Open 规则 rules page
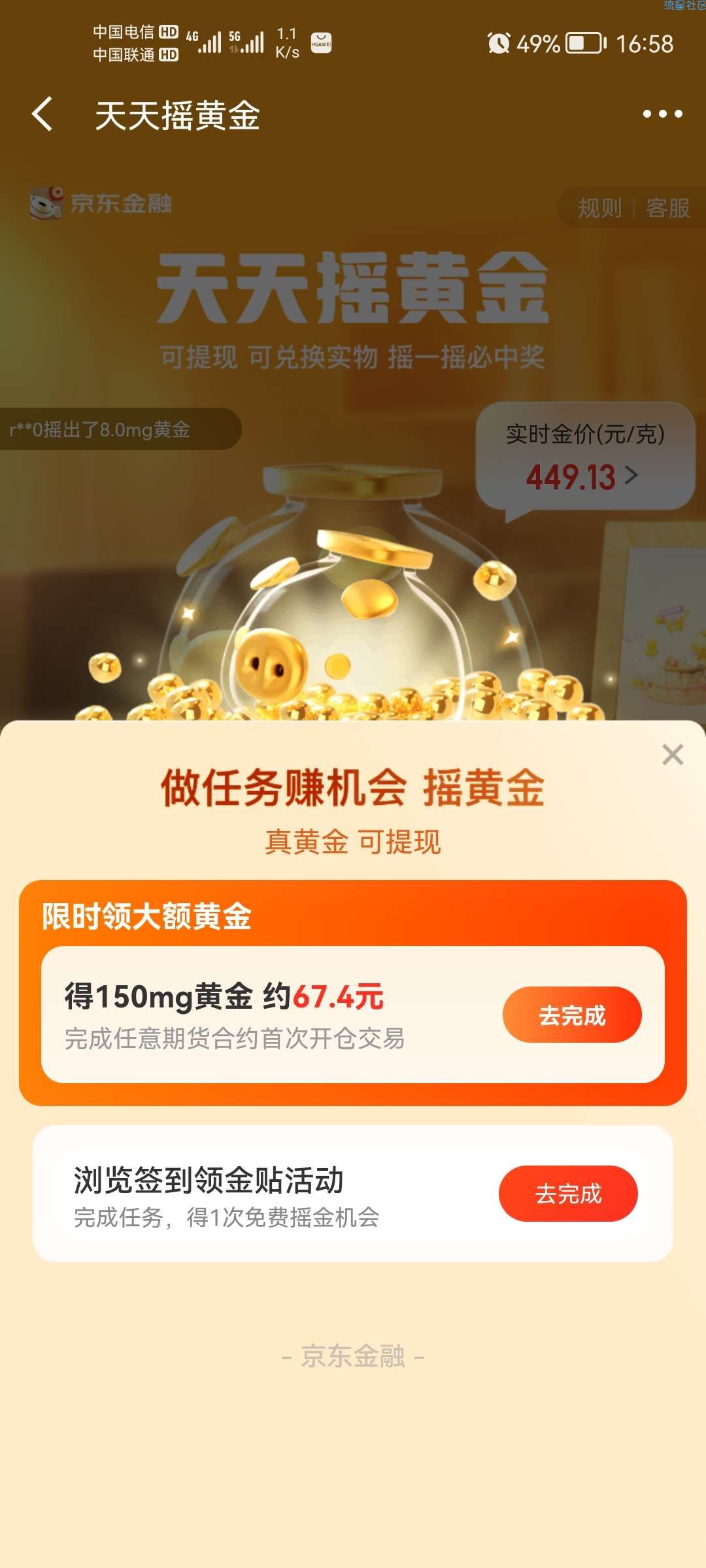The width and height of the screenshot is (706, 1568). pos(599,208)
